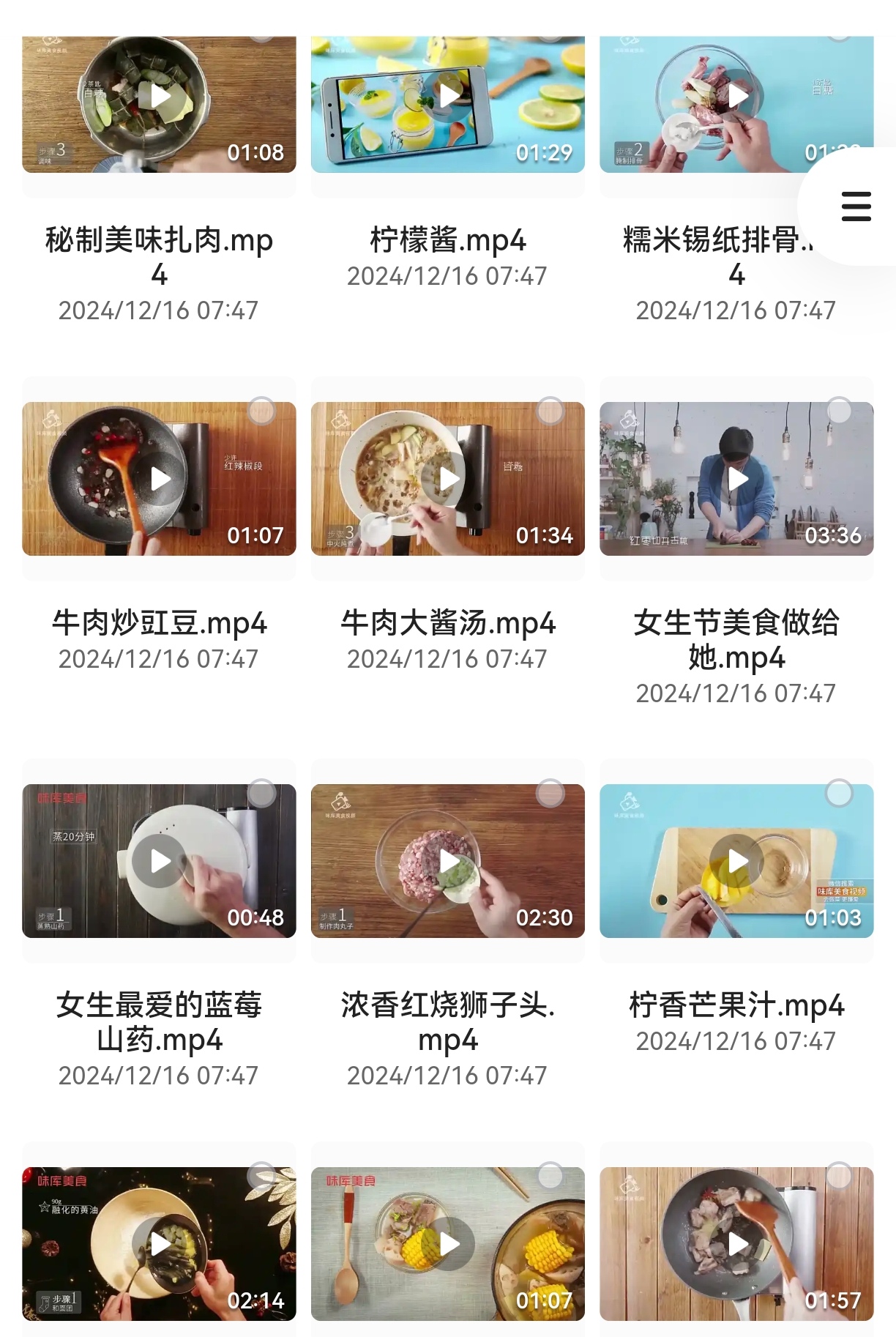896x1337 pixels.
Task: Play 柠檬酱.mp4 video
Action: pos(449,94)
